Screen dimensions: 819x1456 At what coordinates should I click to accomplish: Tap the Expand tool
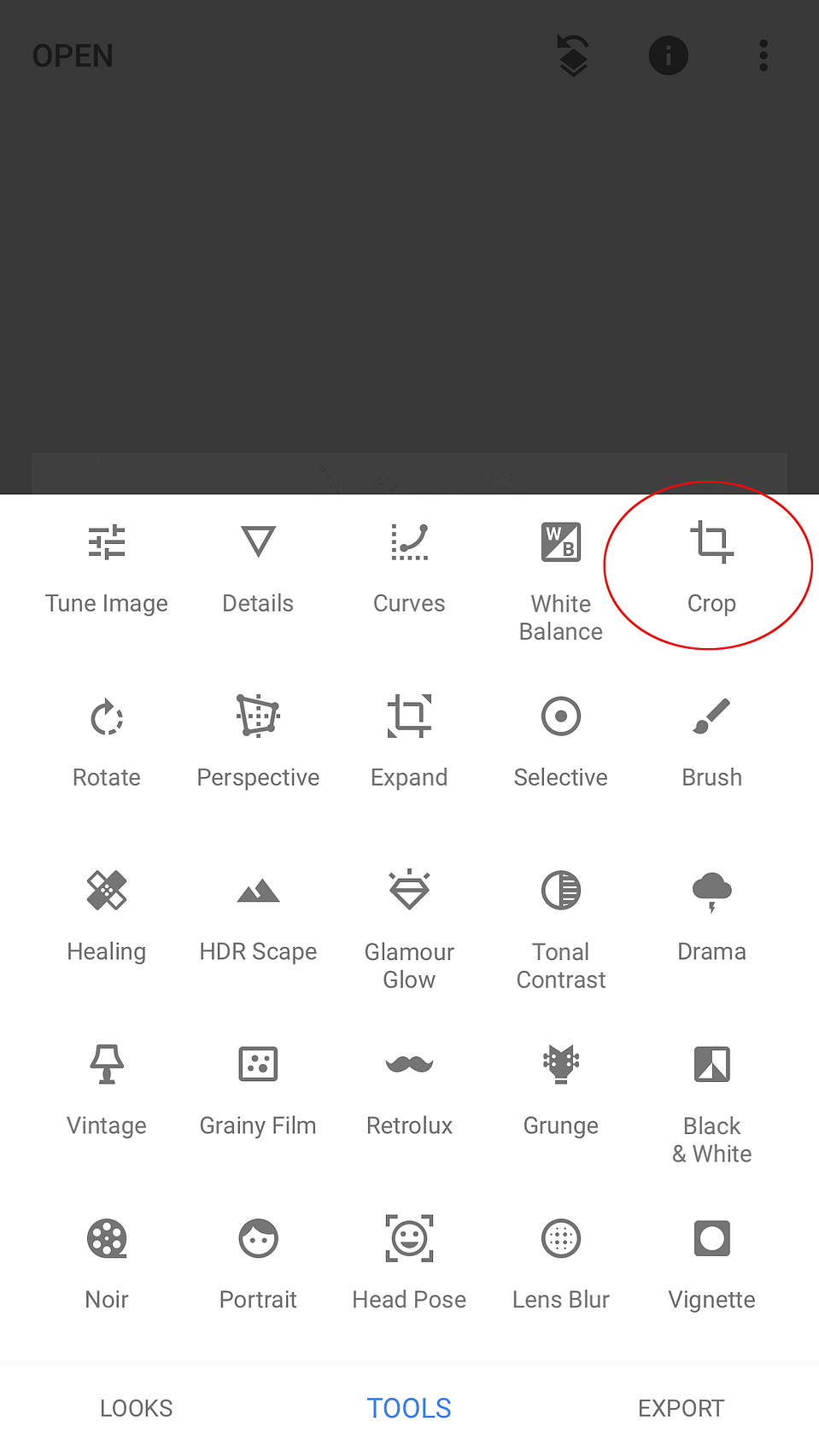click(x=409, y=739)
